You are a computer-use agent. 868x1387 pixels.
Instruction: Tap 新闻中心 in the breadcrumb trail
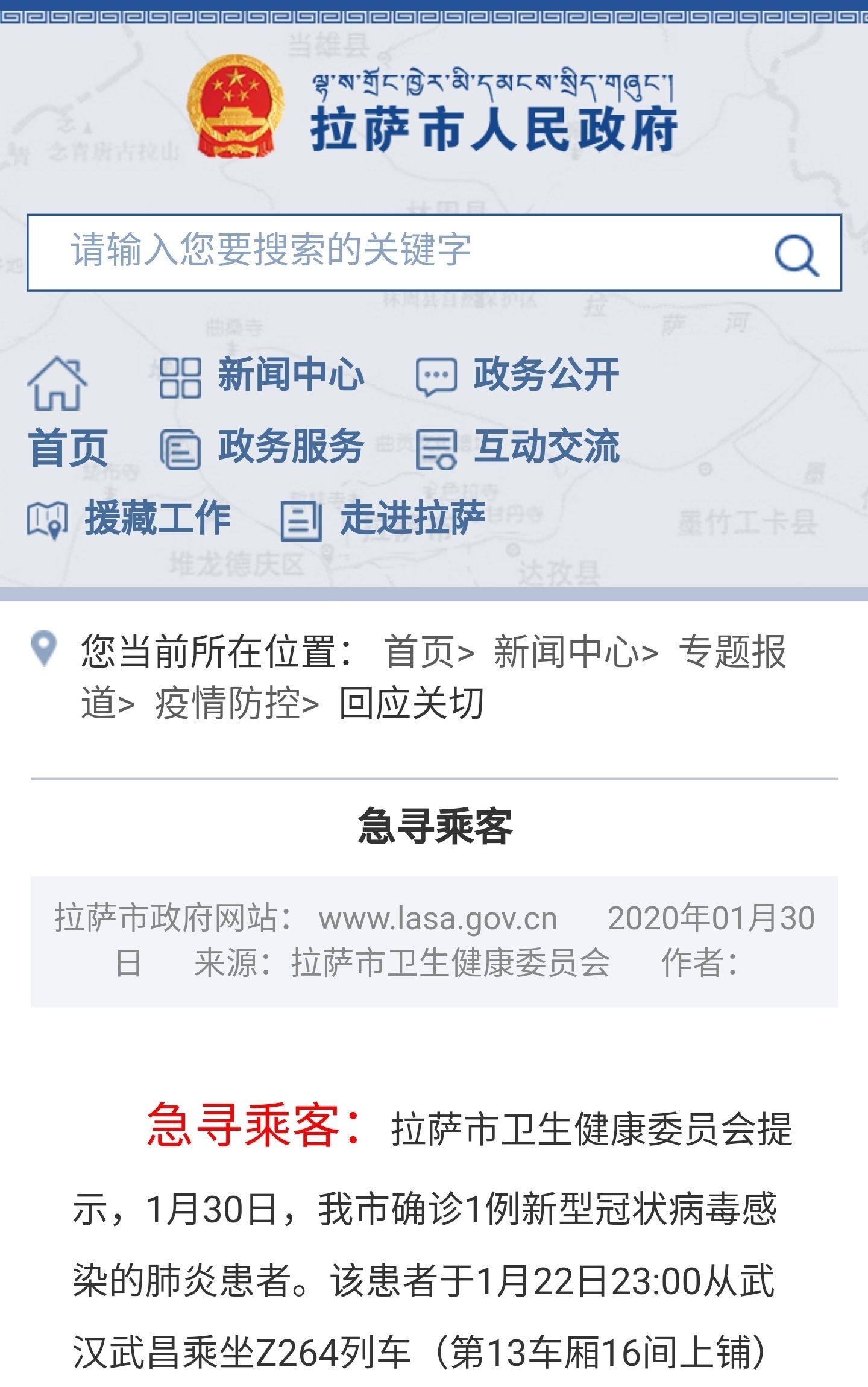(x=567, y=652)
